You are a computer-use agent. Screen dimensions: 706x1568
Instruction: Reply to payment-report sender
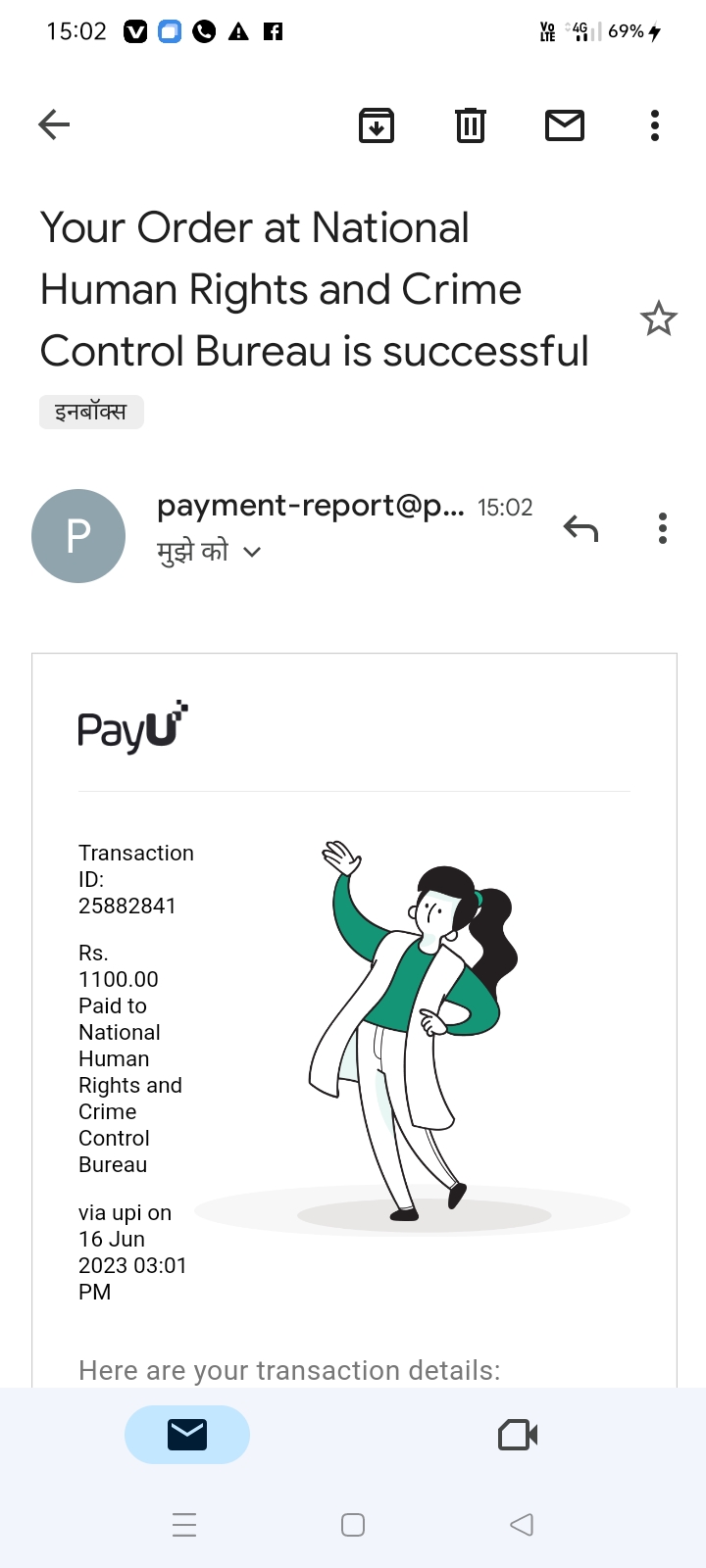tap(580, 529)
